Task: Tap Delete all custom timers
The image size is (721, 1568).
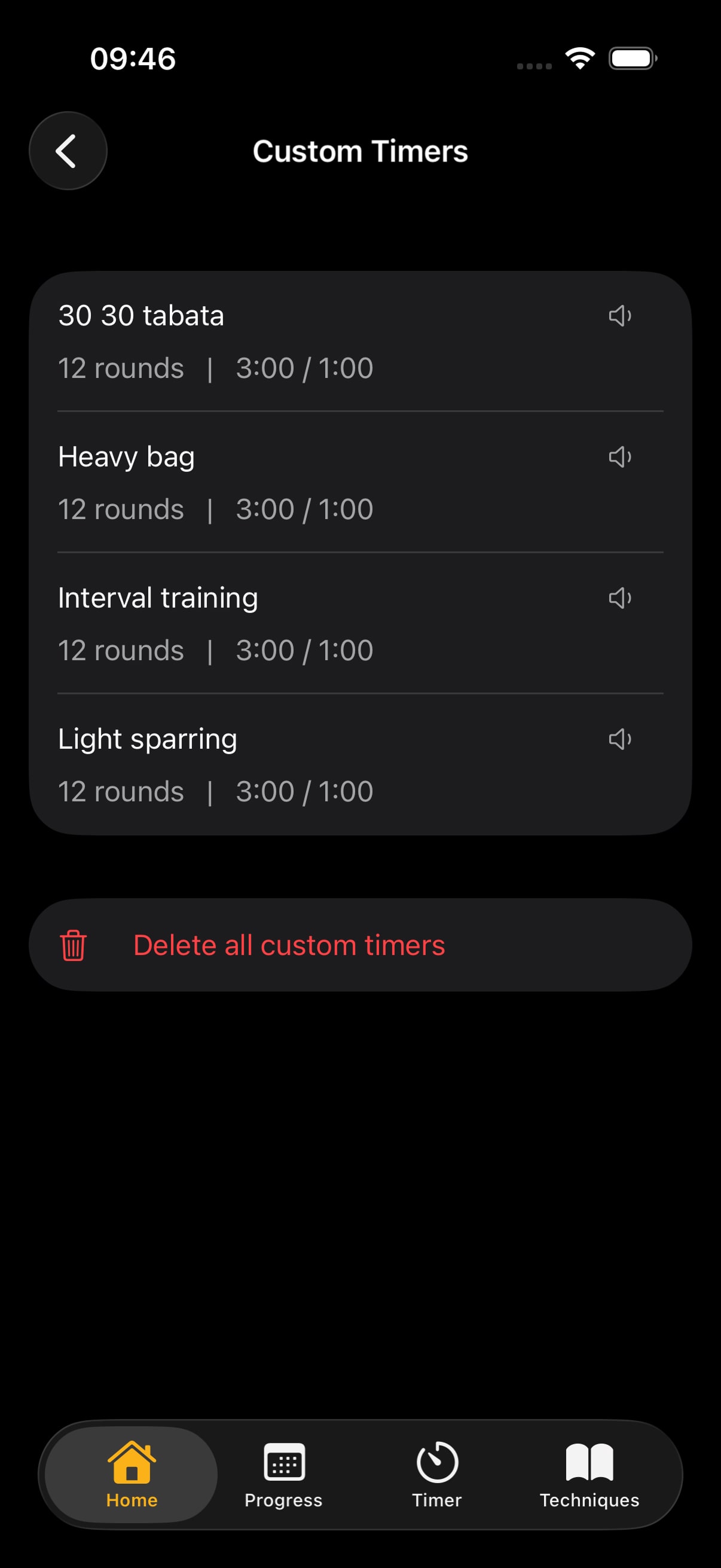Action: [x=290, y=945]
